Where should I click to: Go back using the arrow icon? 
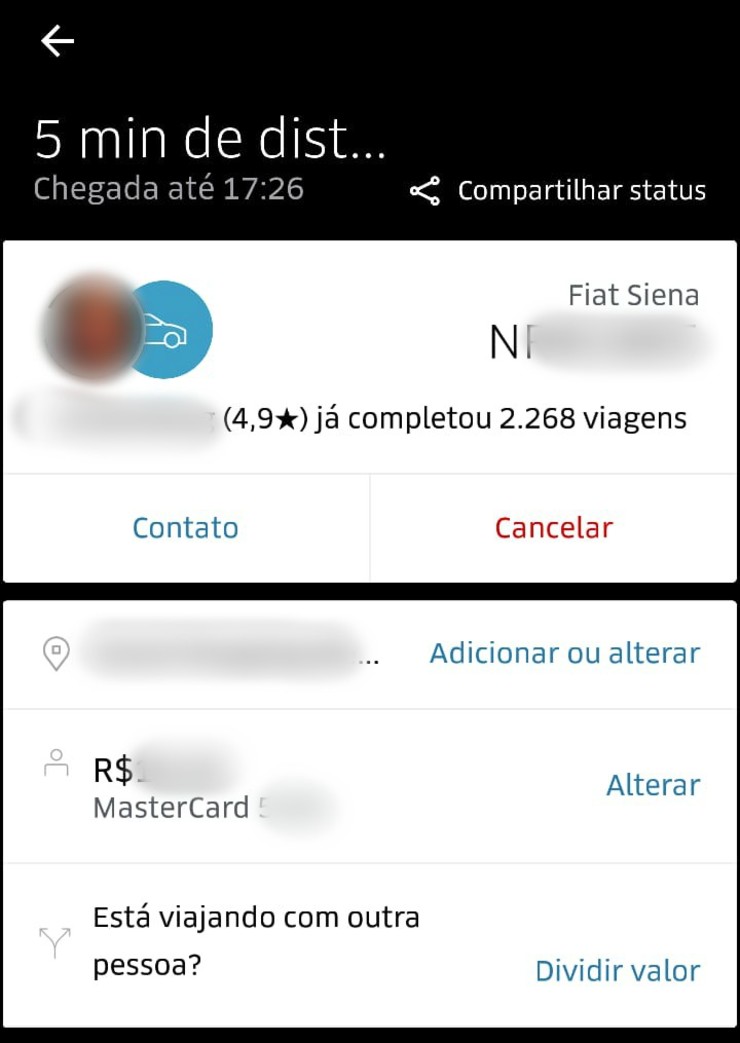(58, 41)
